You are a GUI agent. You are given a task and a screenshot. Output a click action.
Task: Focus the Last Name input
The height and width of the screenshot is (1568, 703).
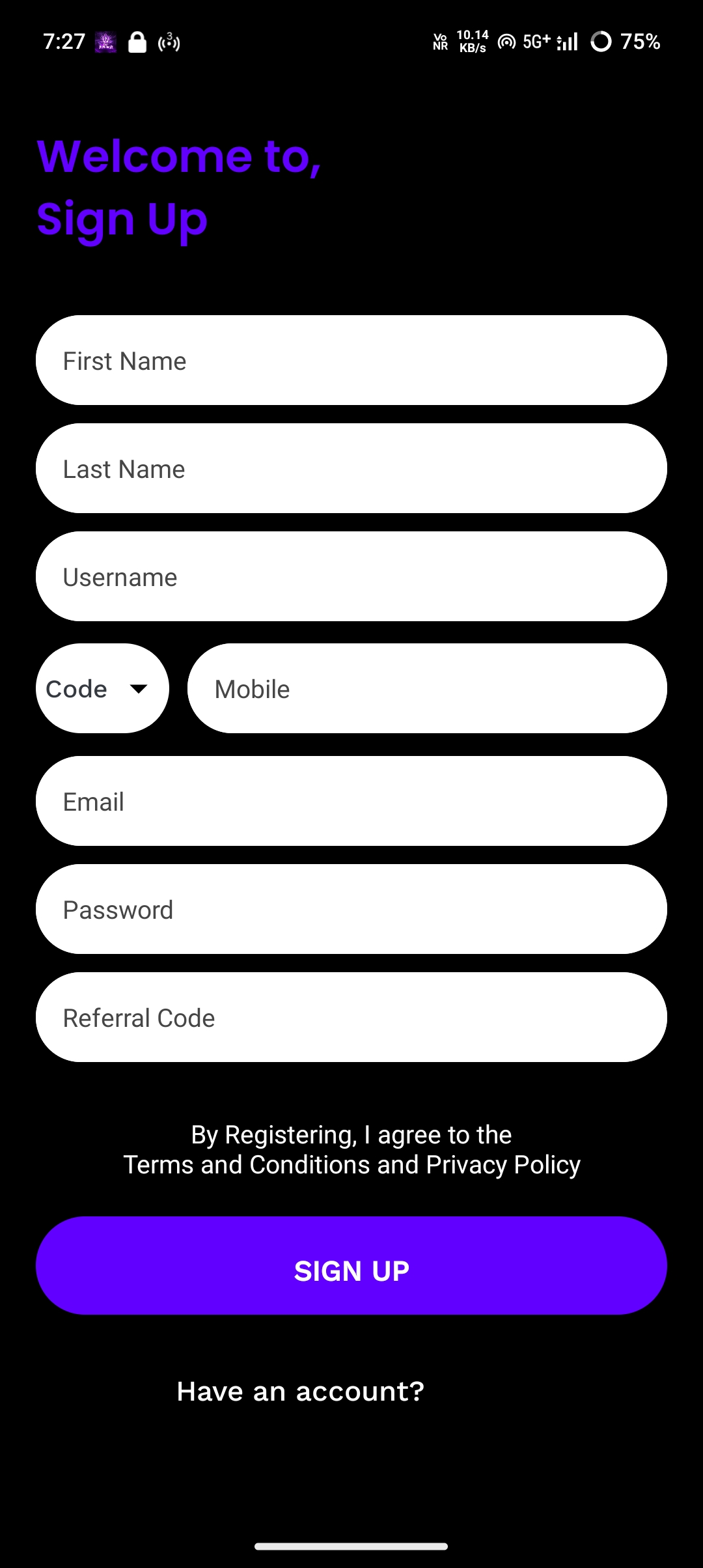[x=351, y=468]
